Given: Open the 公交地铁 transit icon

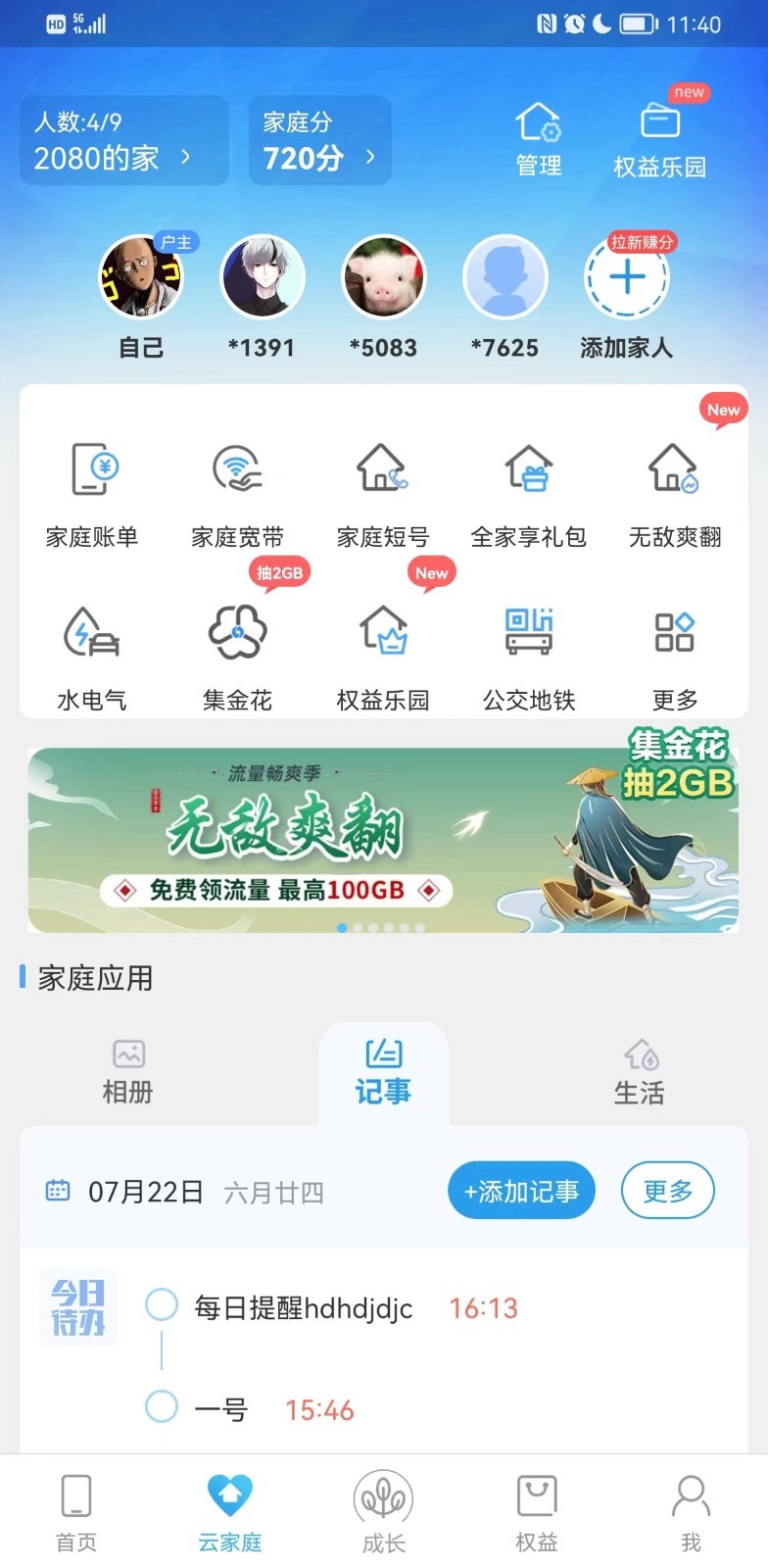Looking at the screenshot, I should [x=528, y=652].
